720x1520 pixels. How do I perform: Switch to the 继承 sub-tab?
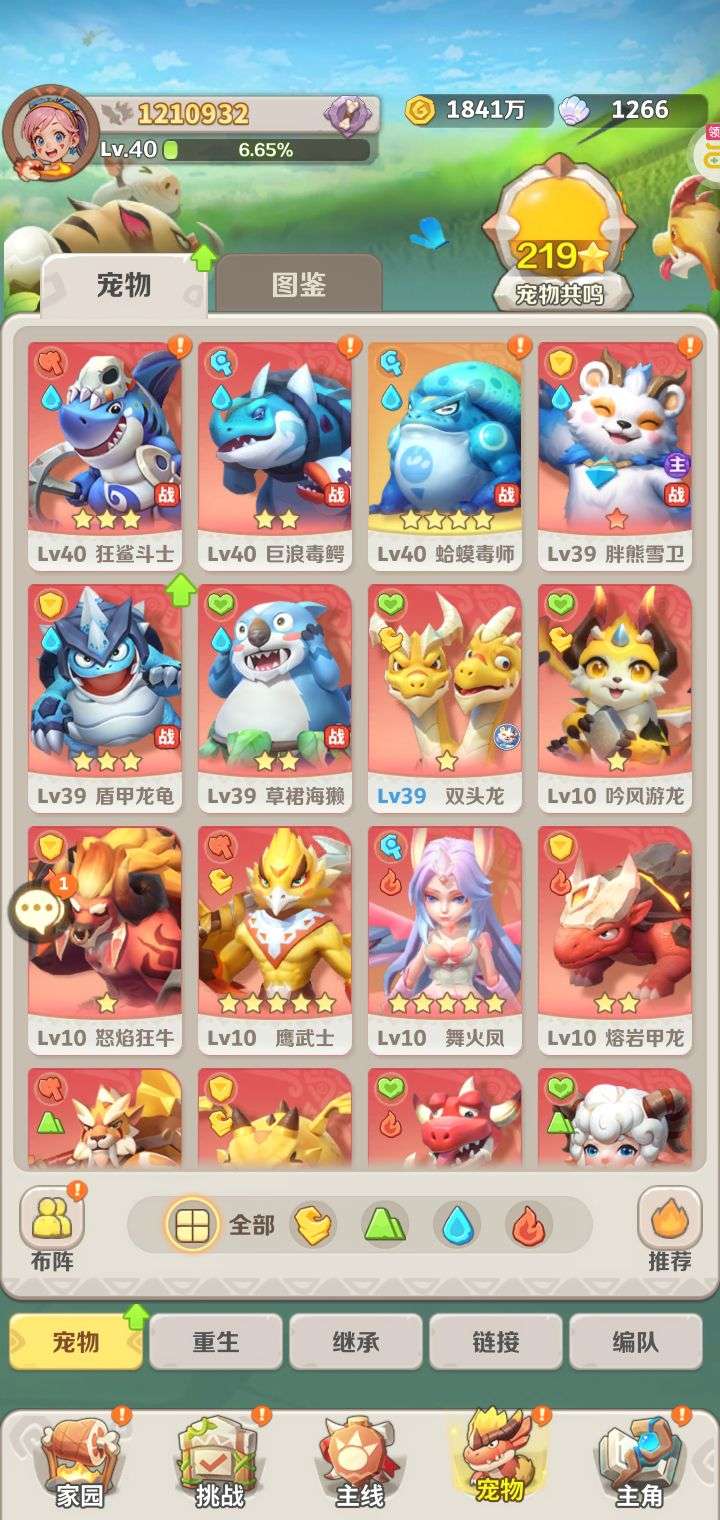[356, 1341]
